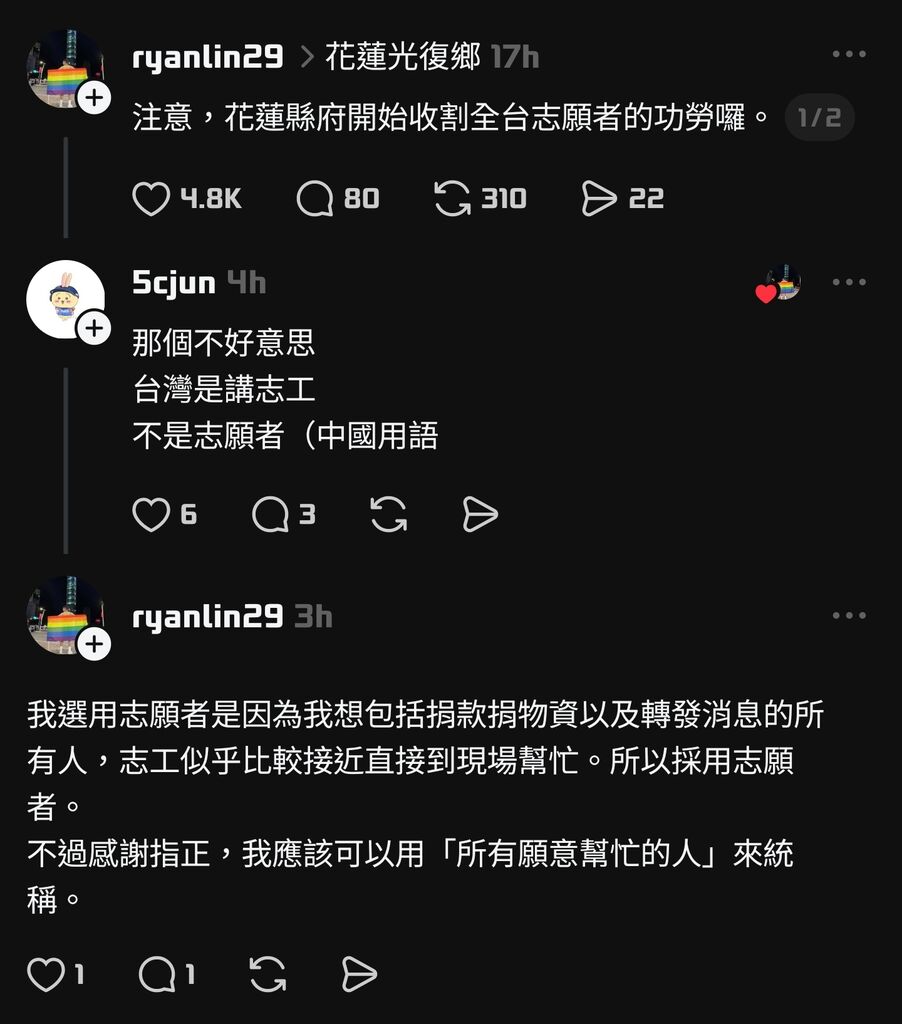Screen dimensions: 902x1024
Task: Share 5cjun's reply
Action: coord(480,515)
